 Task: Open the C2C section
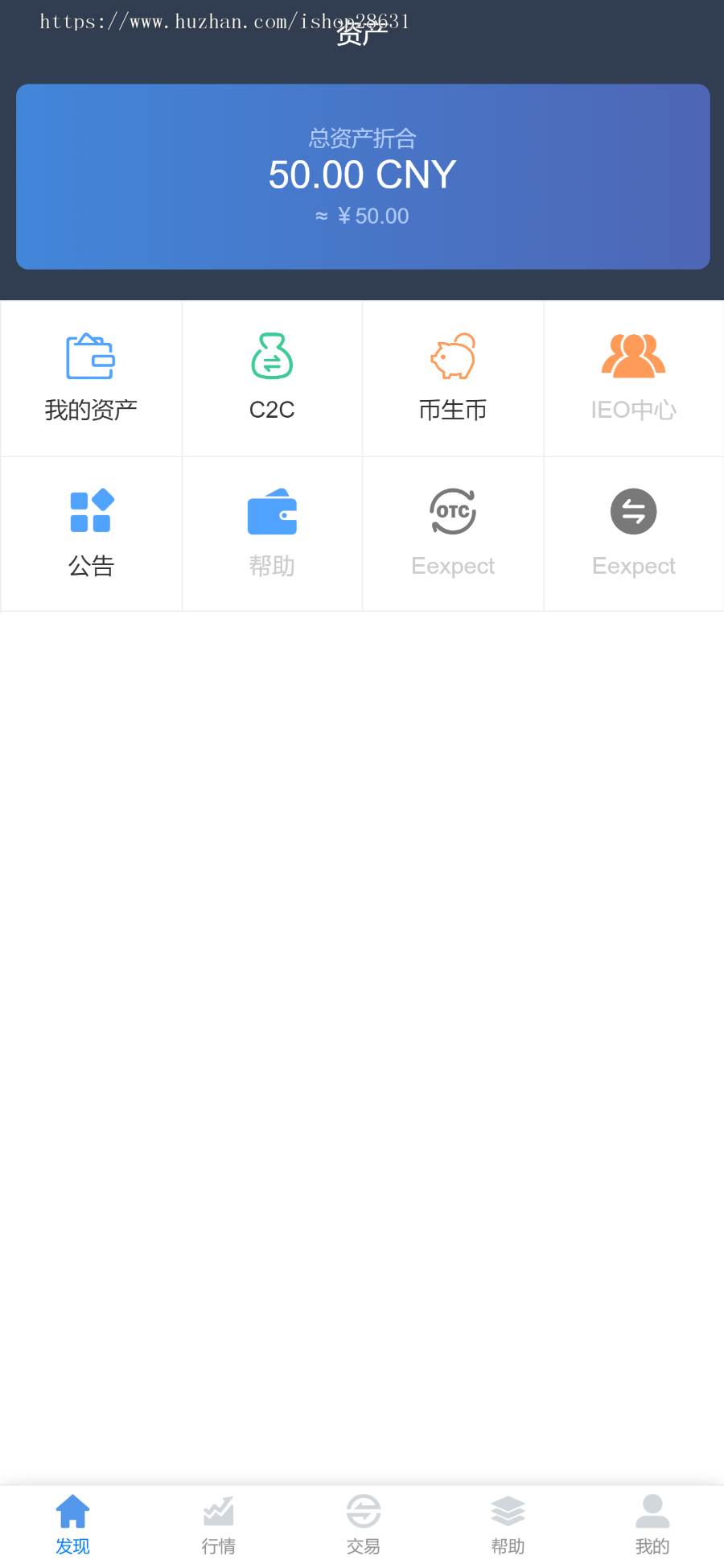coord(272,378)
